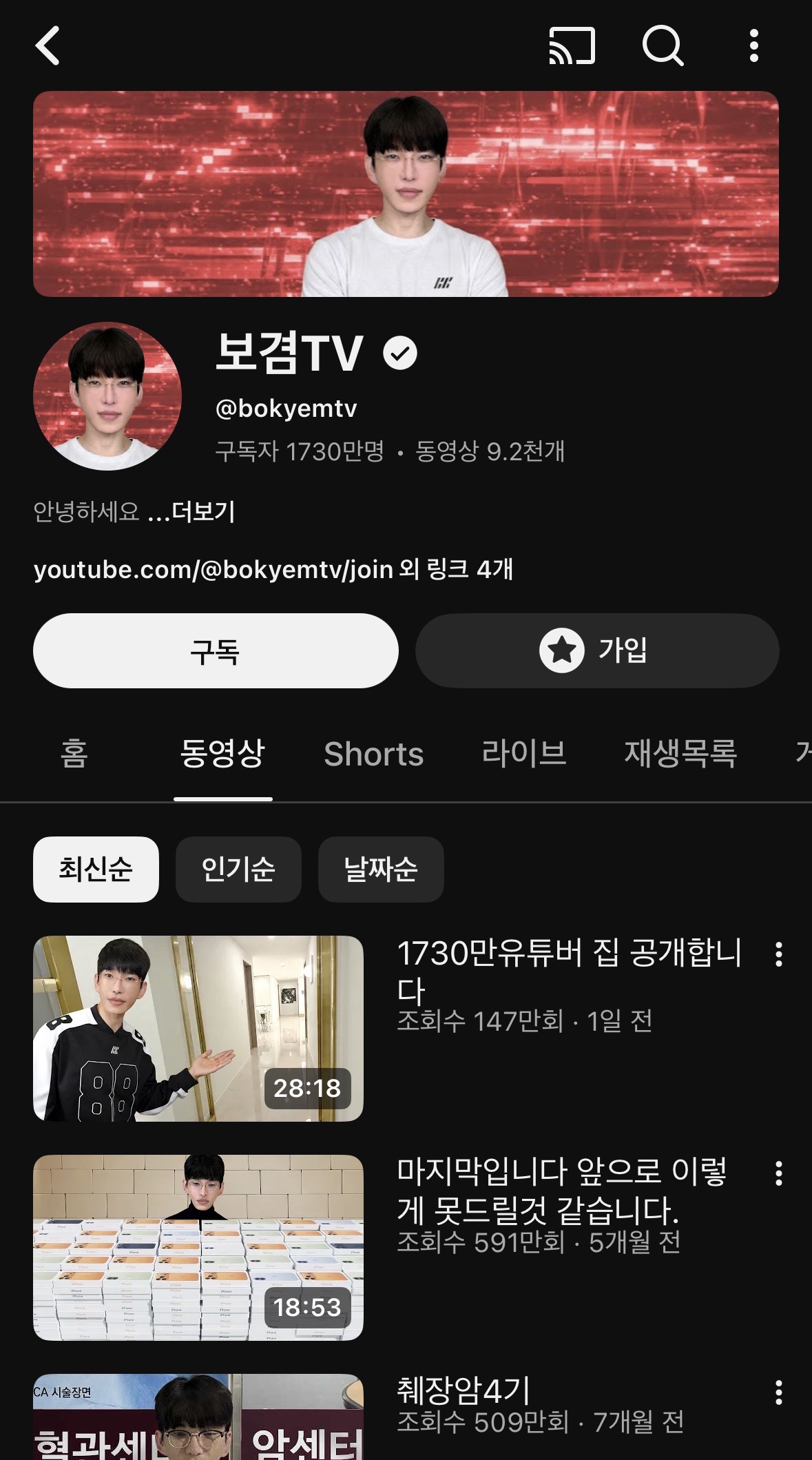Subscribe with the 구독 button
The height and width of the screenshot is (1460, 812).
(216, 651)
